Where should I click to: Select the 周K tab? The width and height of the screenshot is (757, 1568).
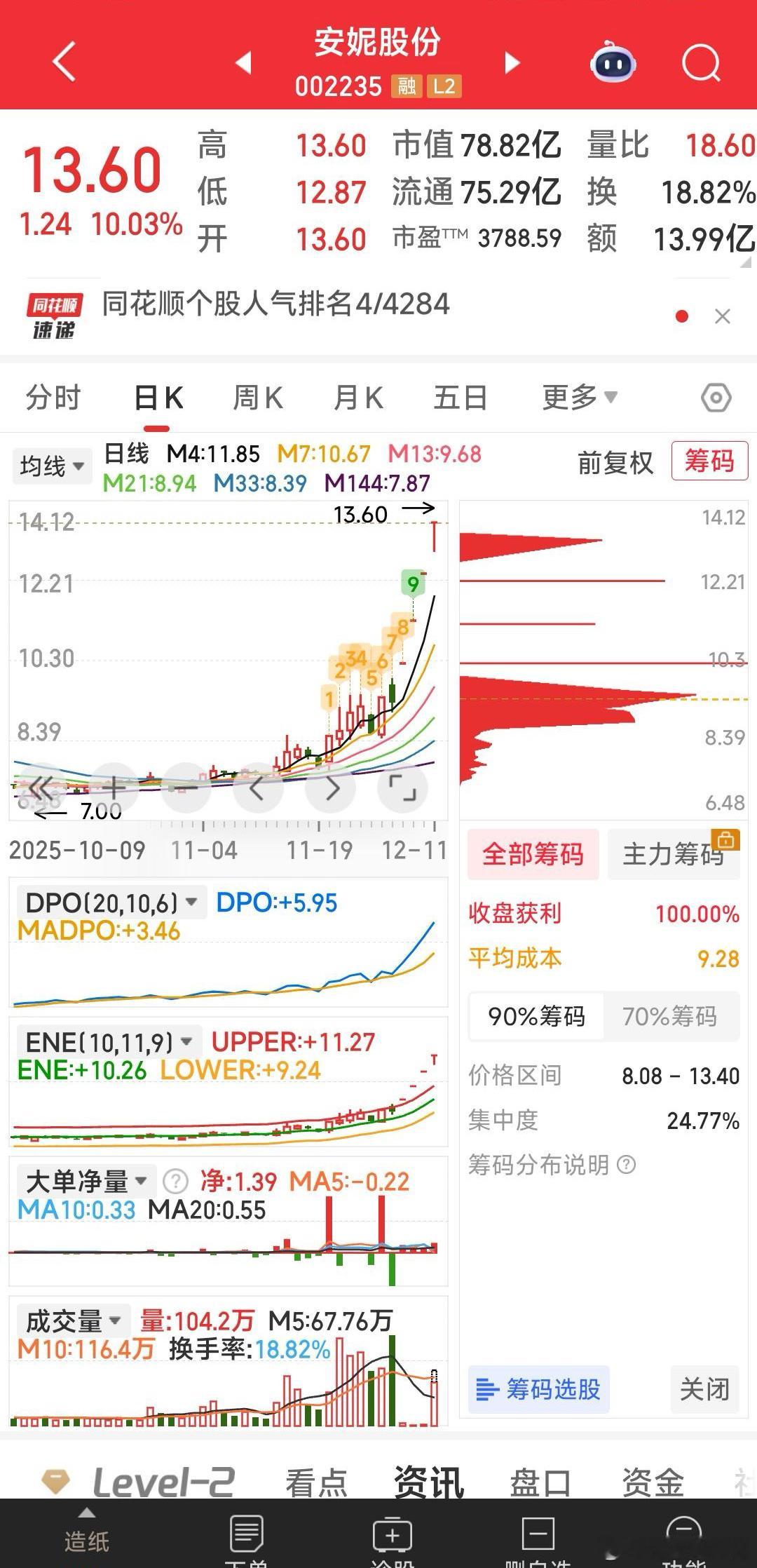[257, 398]
